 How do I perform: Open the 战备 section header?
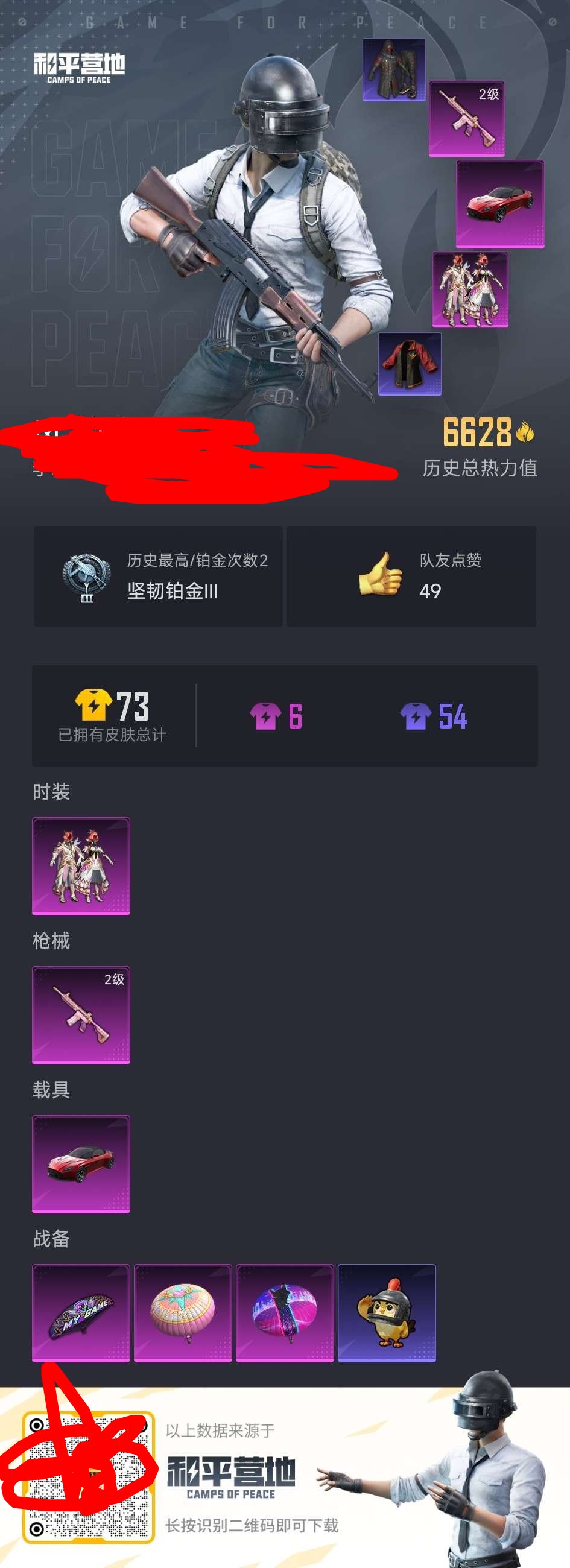51,1237
